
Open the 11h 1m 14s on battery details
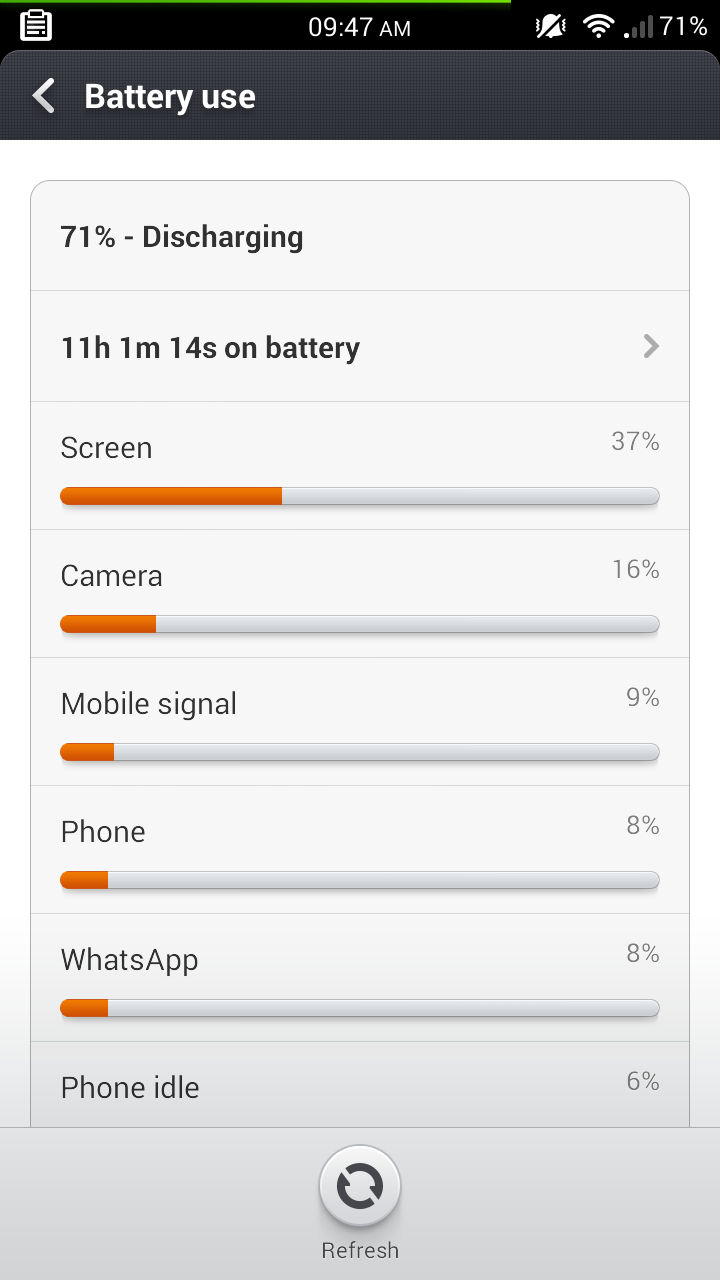(x=360, y=346)
